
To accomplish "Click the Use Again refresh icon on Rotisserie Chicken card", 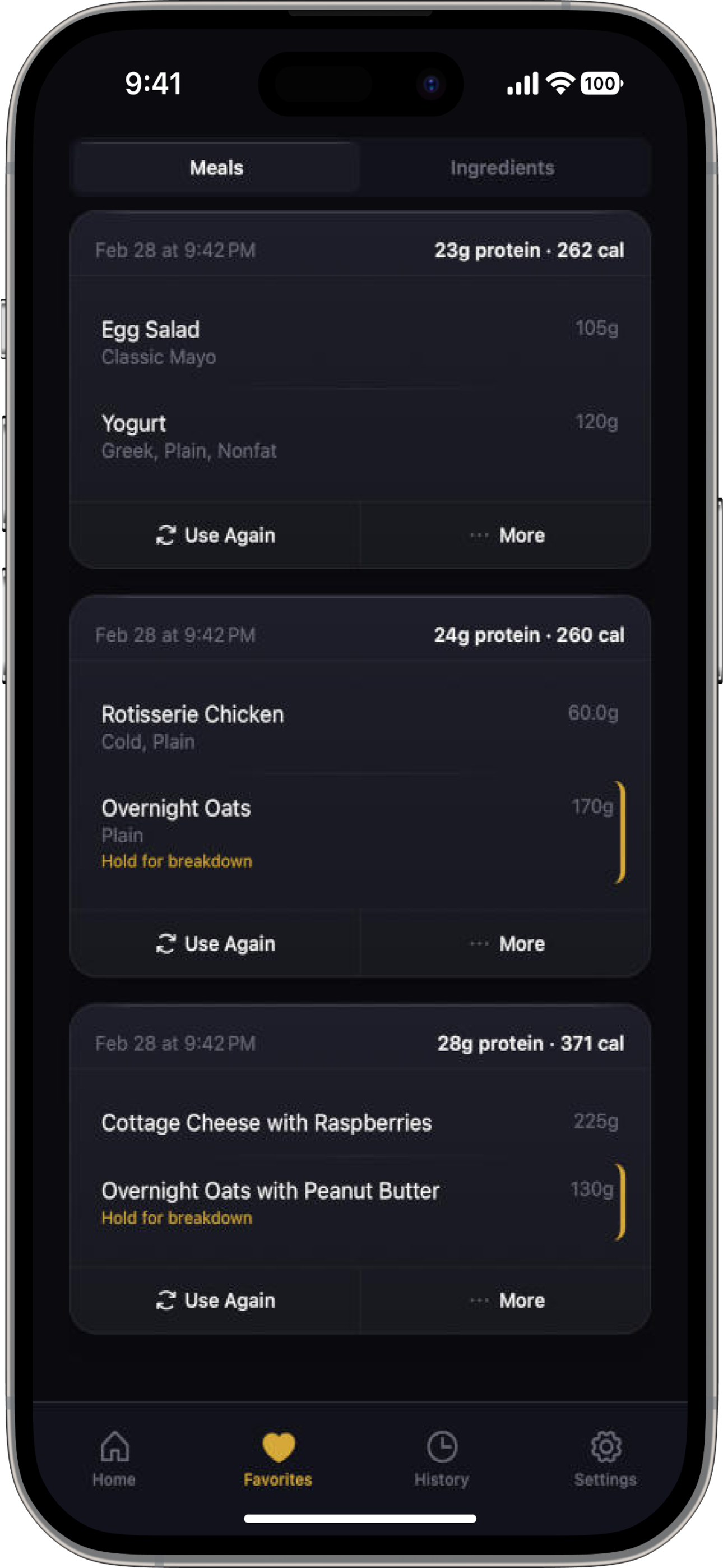I will [x=165, y=943].
